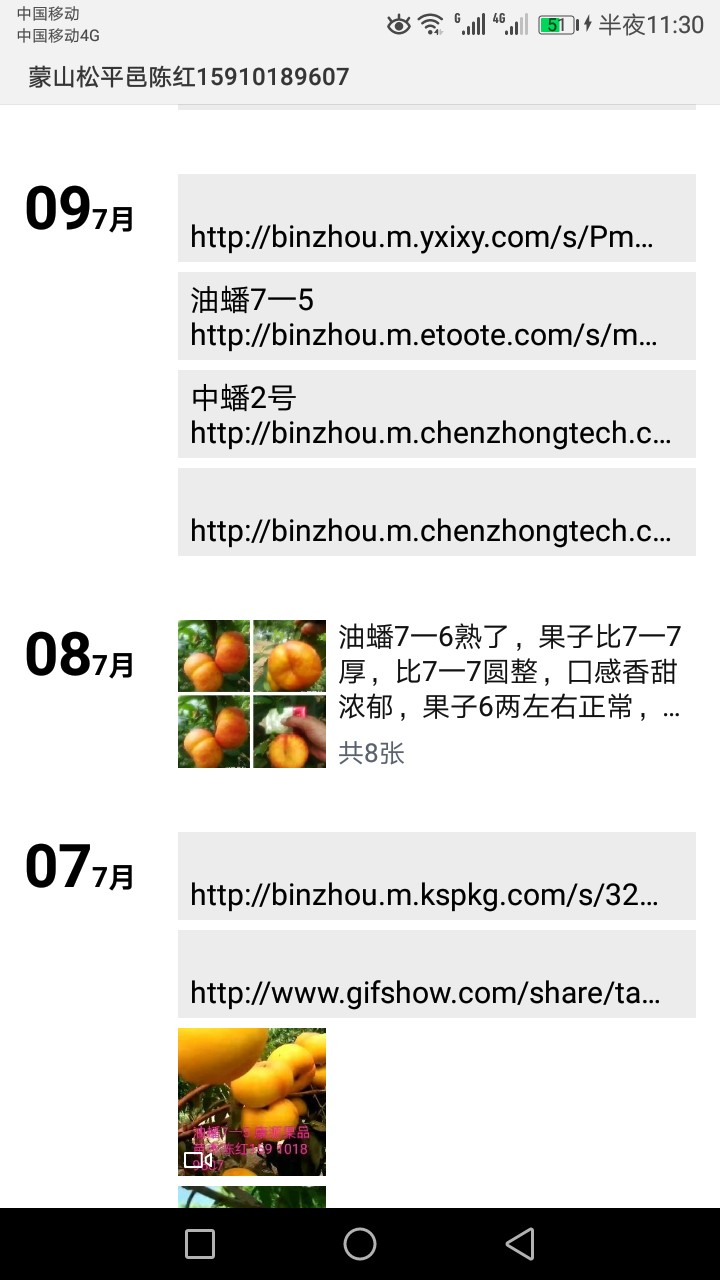View the 油蟠7一6熟了 post with 8 photos
The height and width of the screenshot is (1280, 720).
click(x=436, y=694)
